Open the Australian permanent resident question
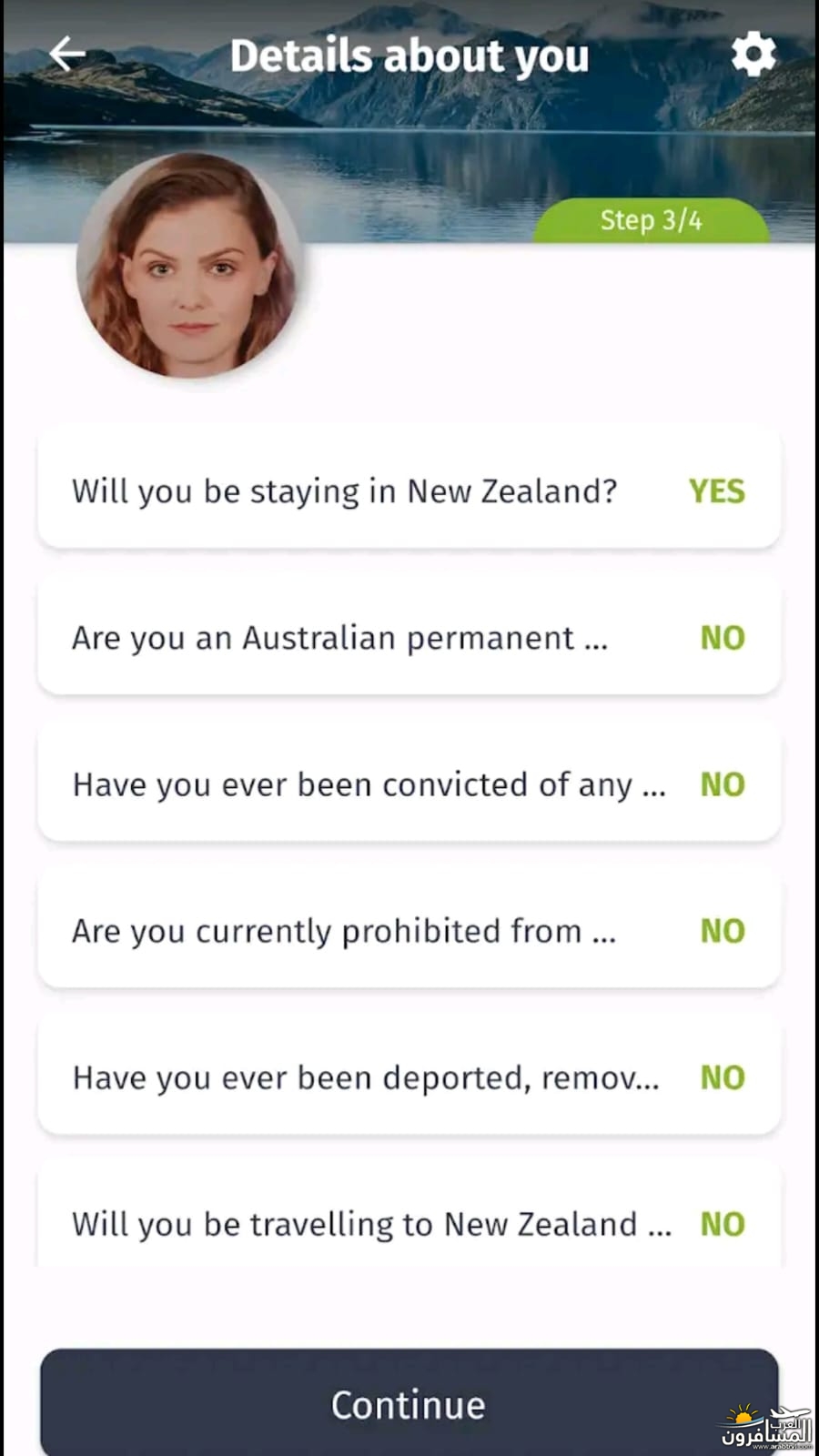 (409, 637)
